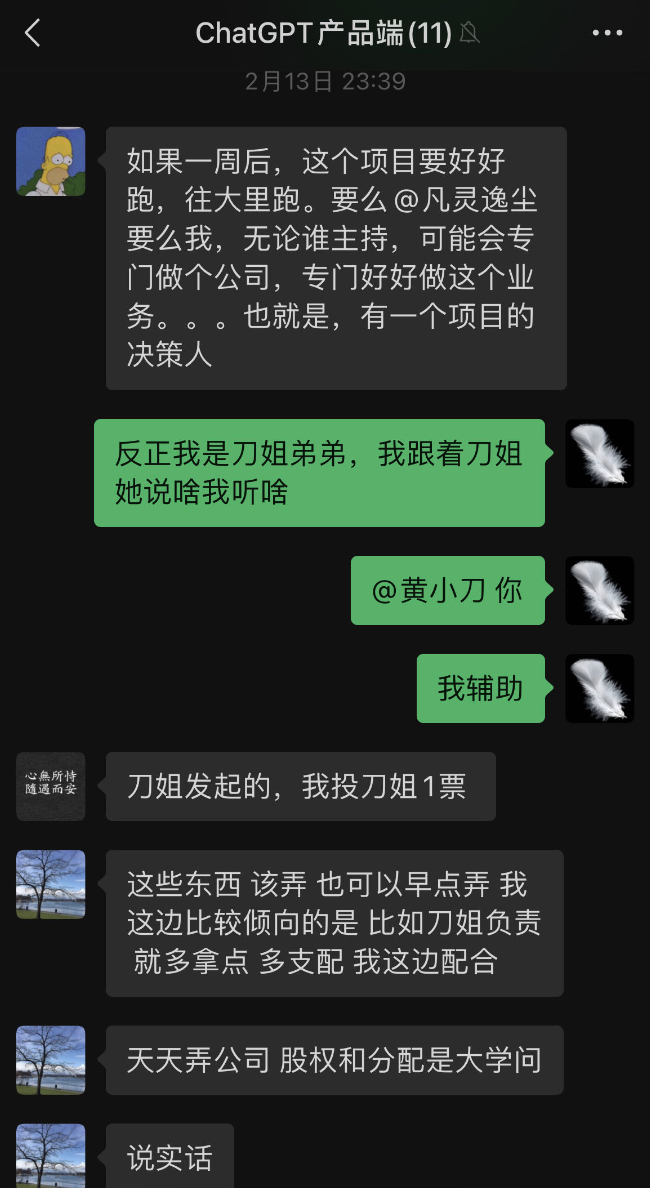Open the feather avatar beside "我辅助"

pyautogui.click(x=599, y=689)
